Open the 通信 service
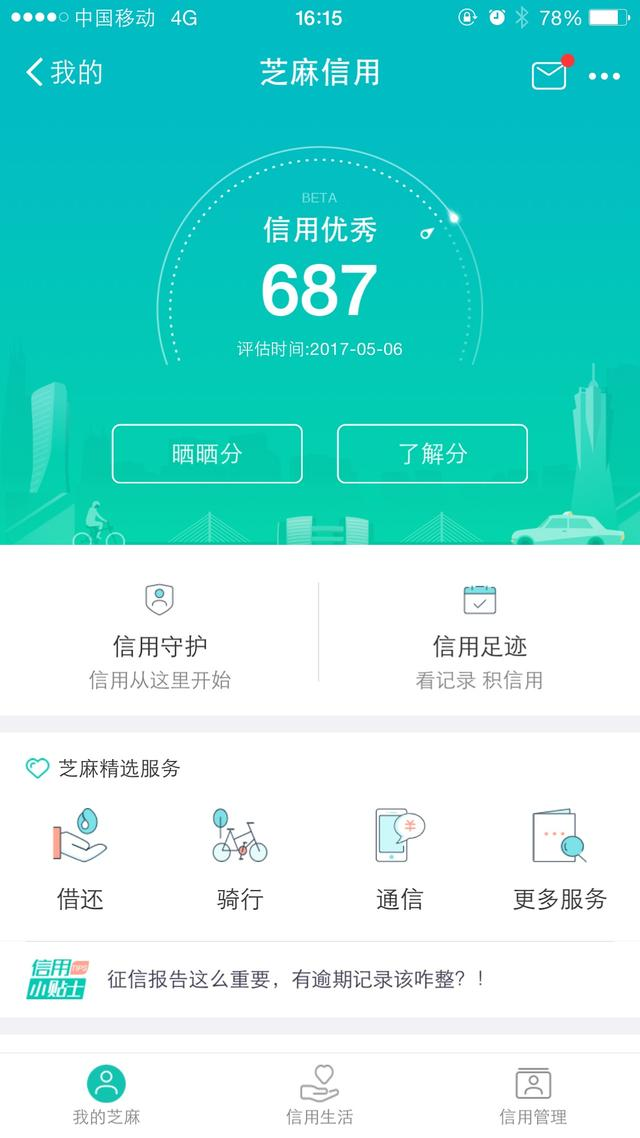 (399, 859)
